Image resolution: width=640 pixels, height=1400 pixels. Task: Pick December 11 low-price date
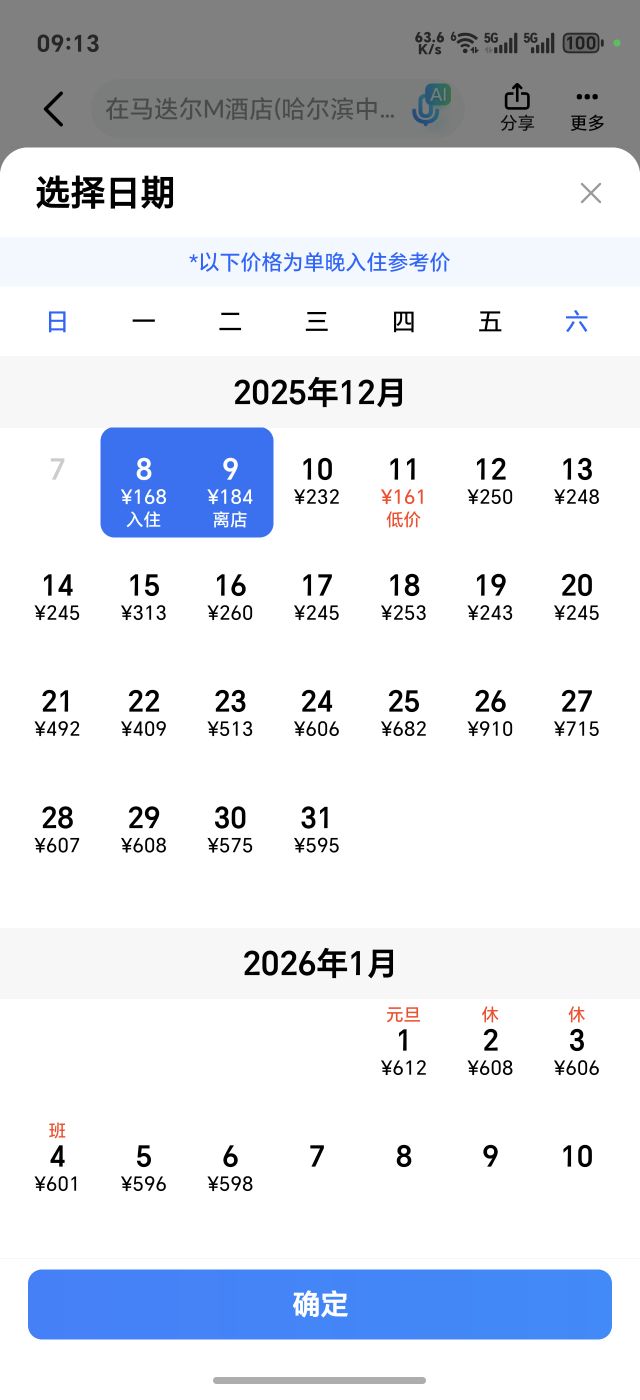click(x=403, y=484)
